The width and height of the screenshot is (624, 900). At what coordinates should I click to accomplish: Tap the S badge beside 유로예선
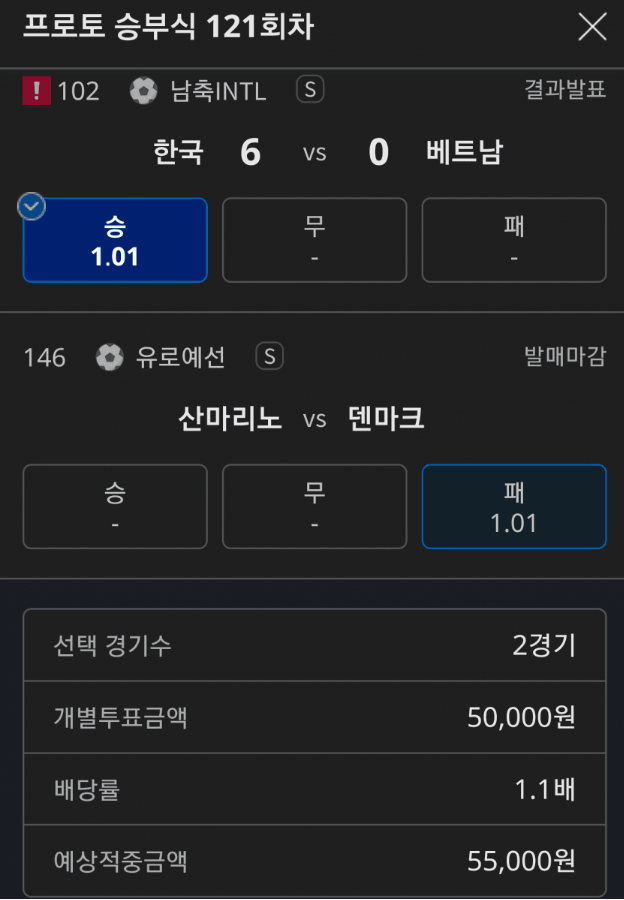point(269,356)
